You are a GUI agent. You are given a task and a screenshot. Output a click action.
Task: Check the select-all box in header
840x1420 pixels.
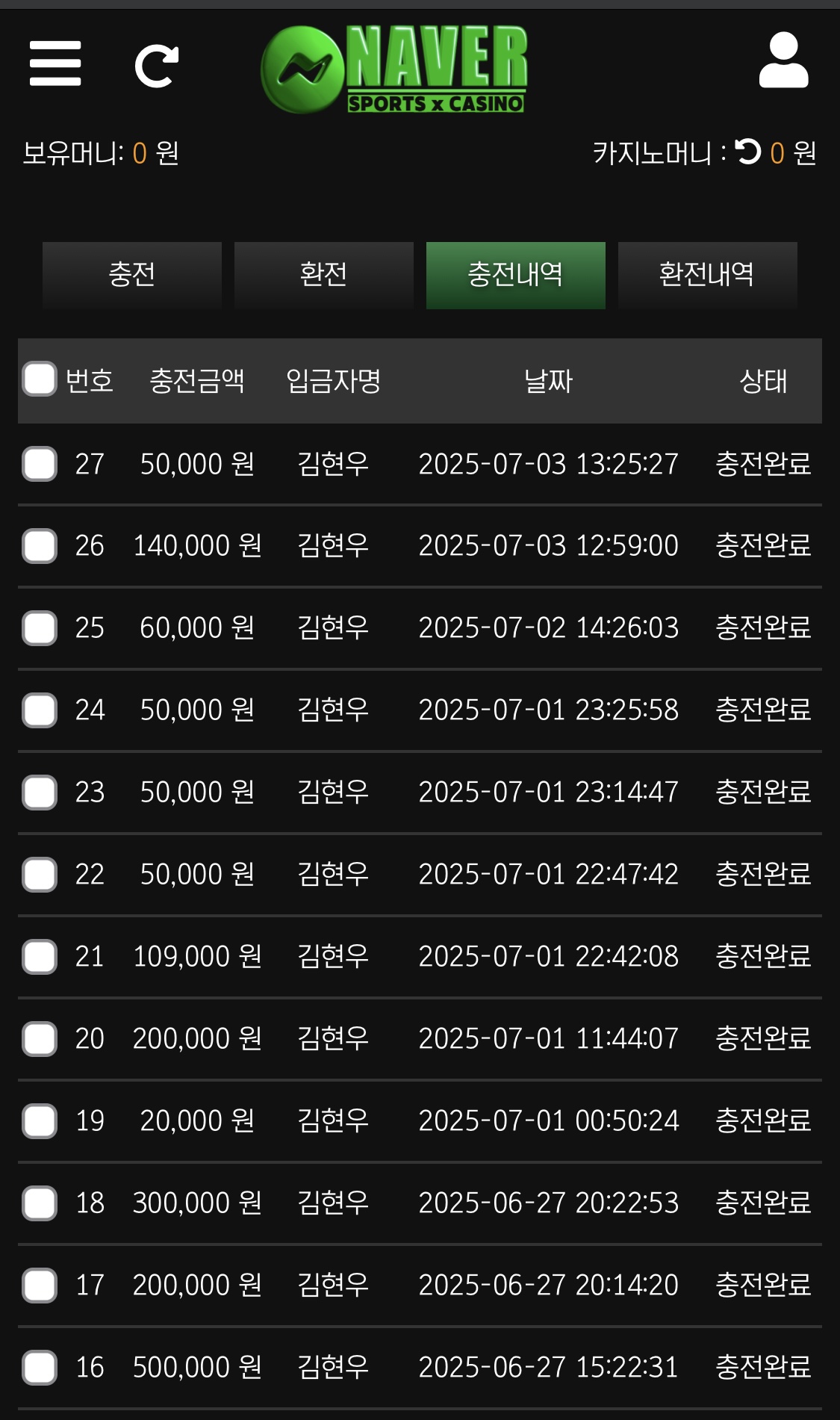[x=40, y=379]
